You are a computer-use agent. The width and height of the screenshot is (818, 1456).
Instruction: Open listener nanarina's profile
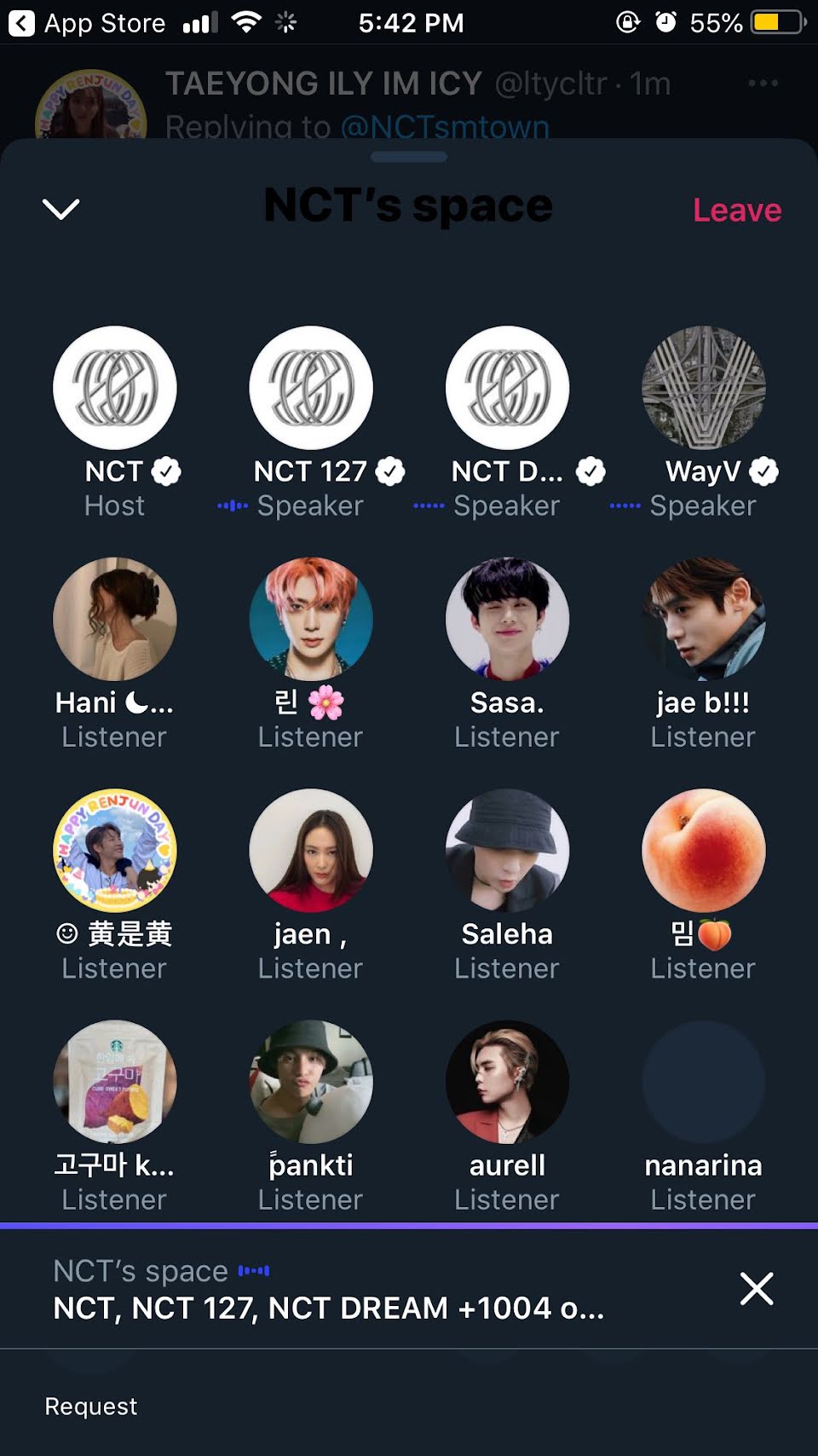(x=703, y=1082)
